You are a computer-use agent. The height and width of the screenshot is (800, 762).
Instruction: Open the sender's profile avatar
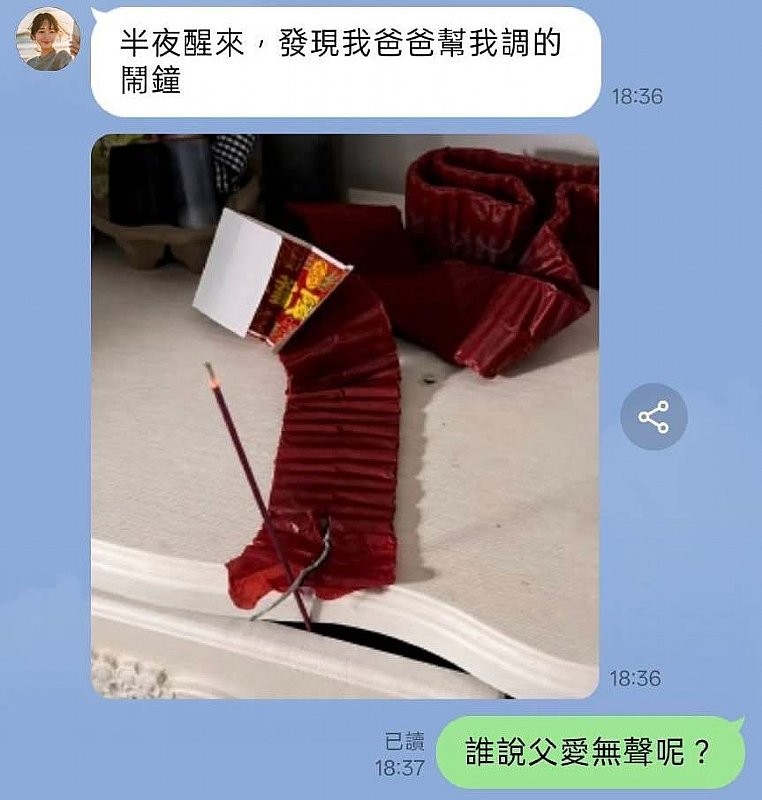pos(48,40)
